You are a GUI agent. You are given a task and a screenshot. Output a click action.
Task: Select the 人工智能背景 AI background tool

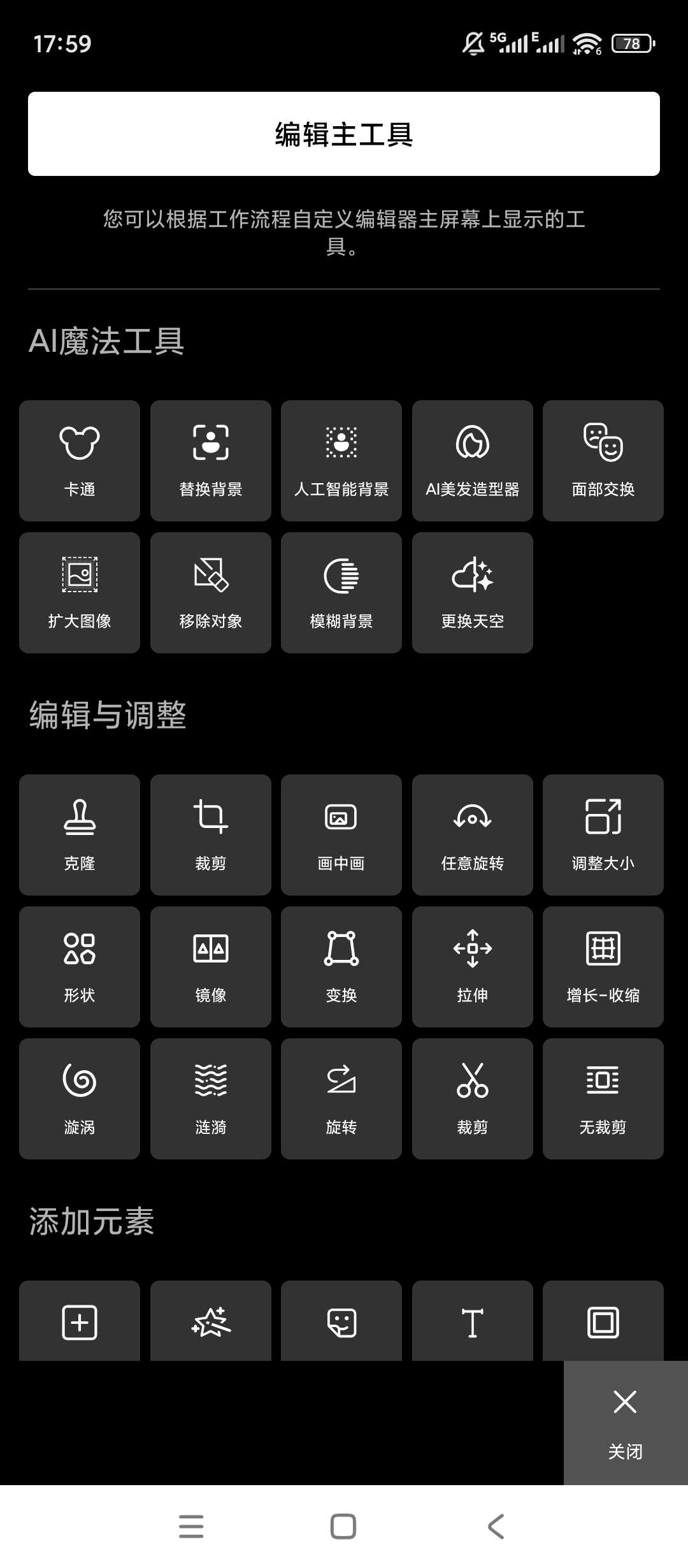[341, 460]
